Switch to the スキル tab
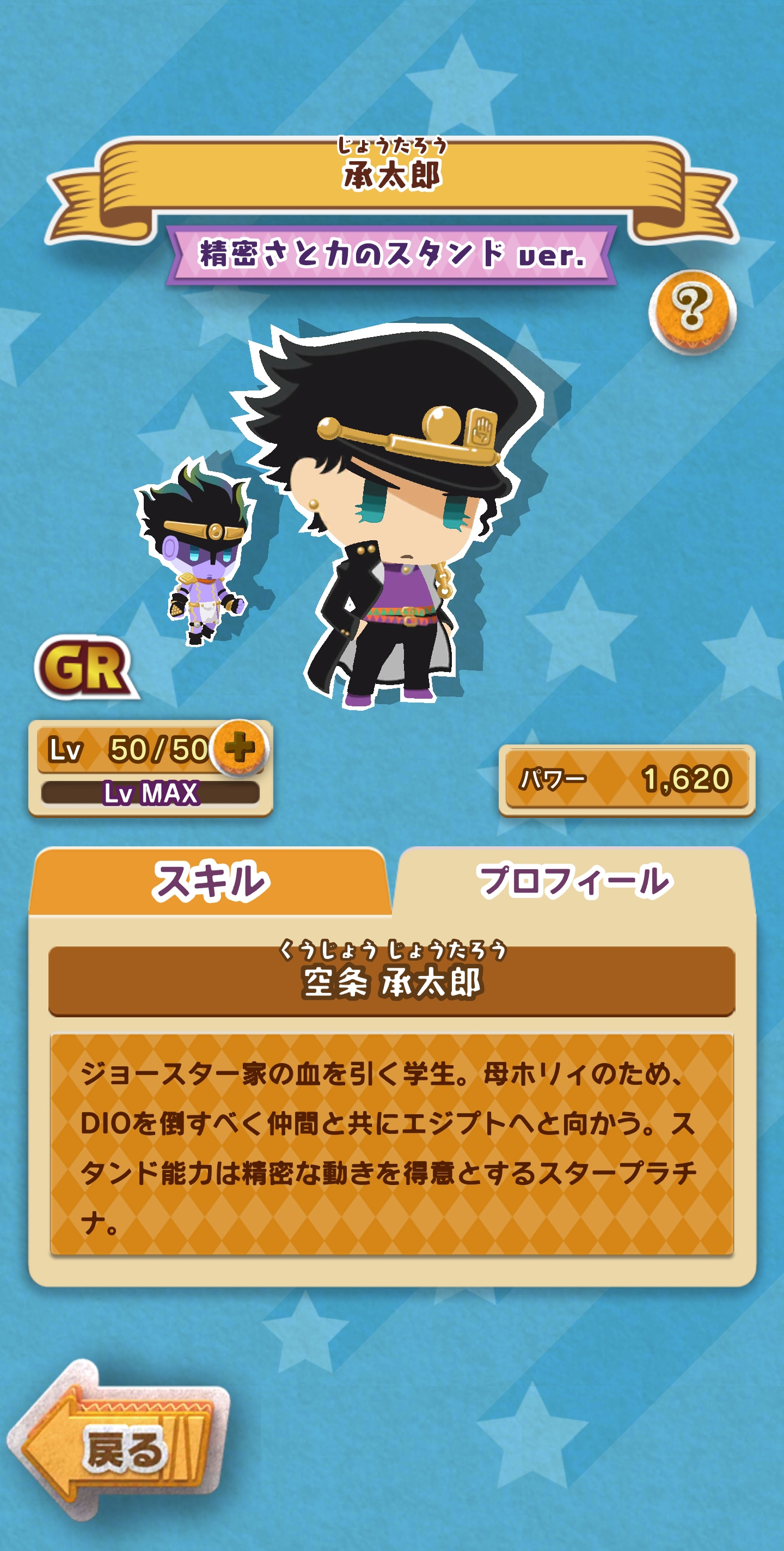This screenshot has width=784, height=1551. (x=210, y=882)
